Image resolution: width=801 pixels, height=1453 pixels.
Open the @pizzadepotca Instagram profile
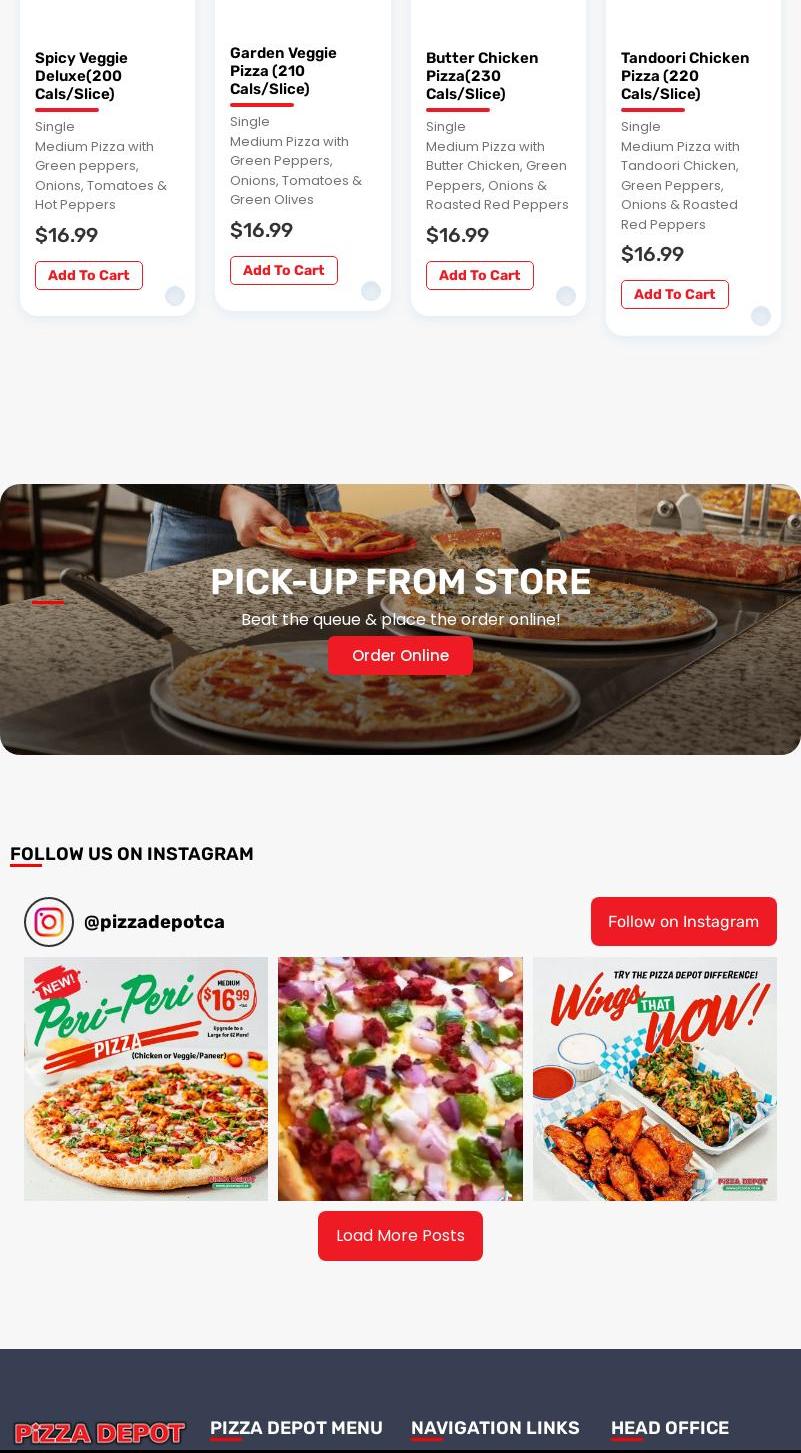[153, 922]
